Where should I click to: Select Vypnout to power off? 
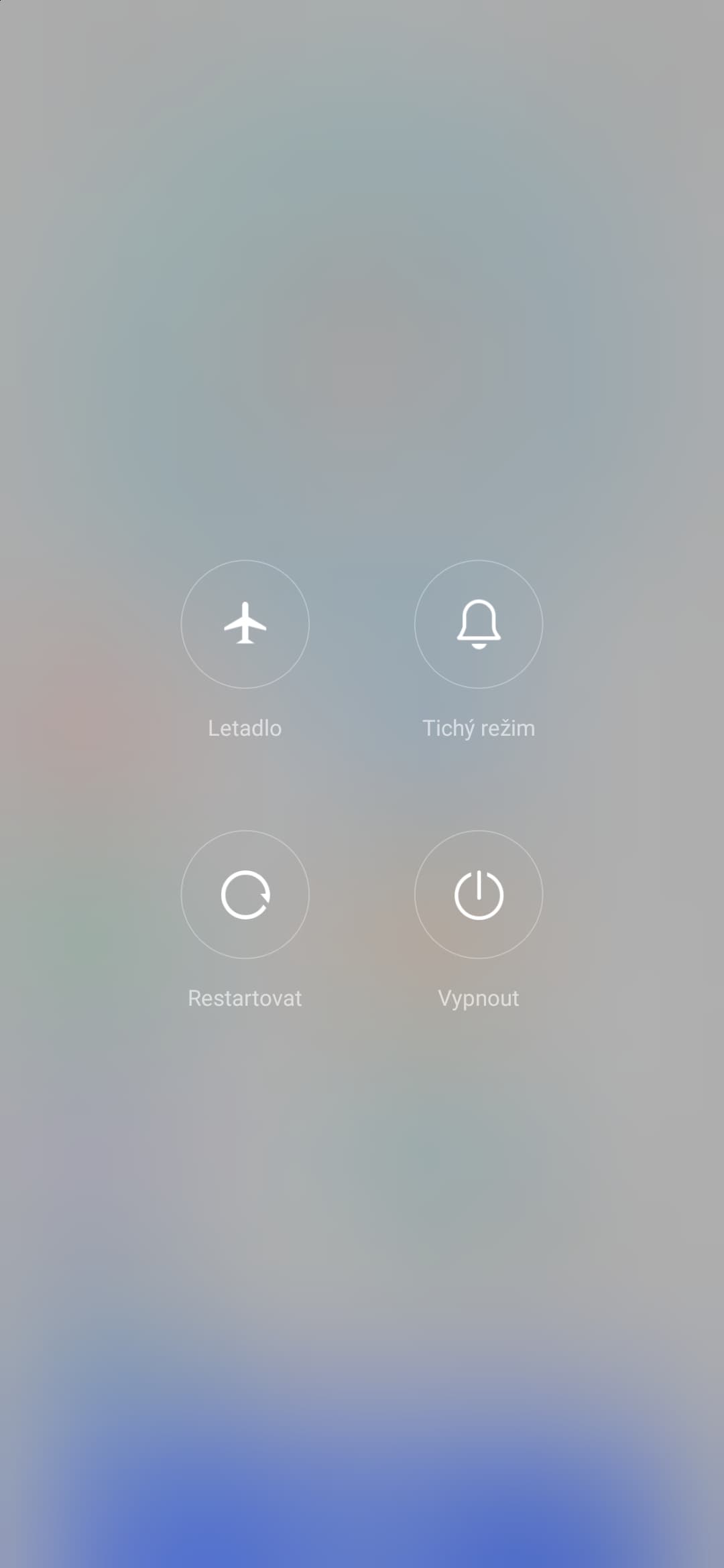[x=478, y=894]
